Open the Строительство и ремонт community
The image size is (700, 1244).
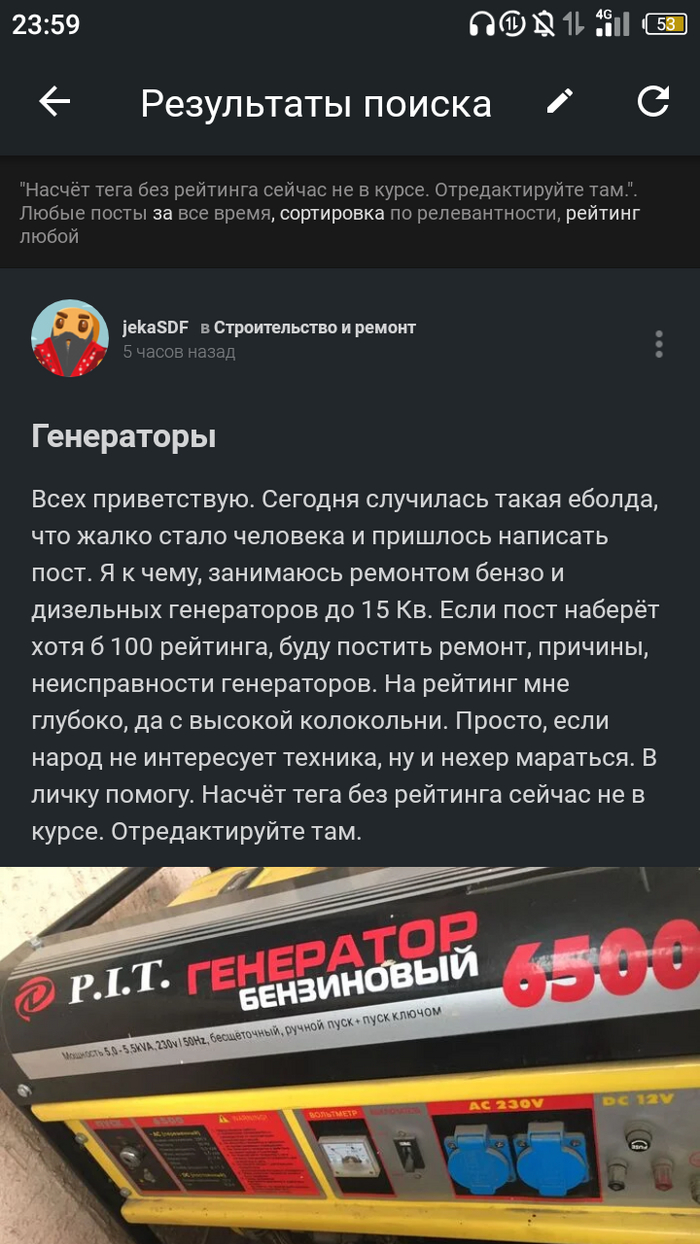314,327
